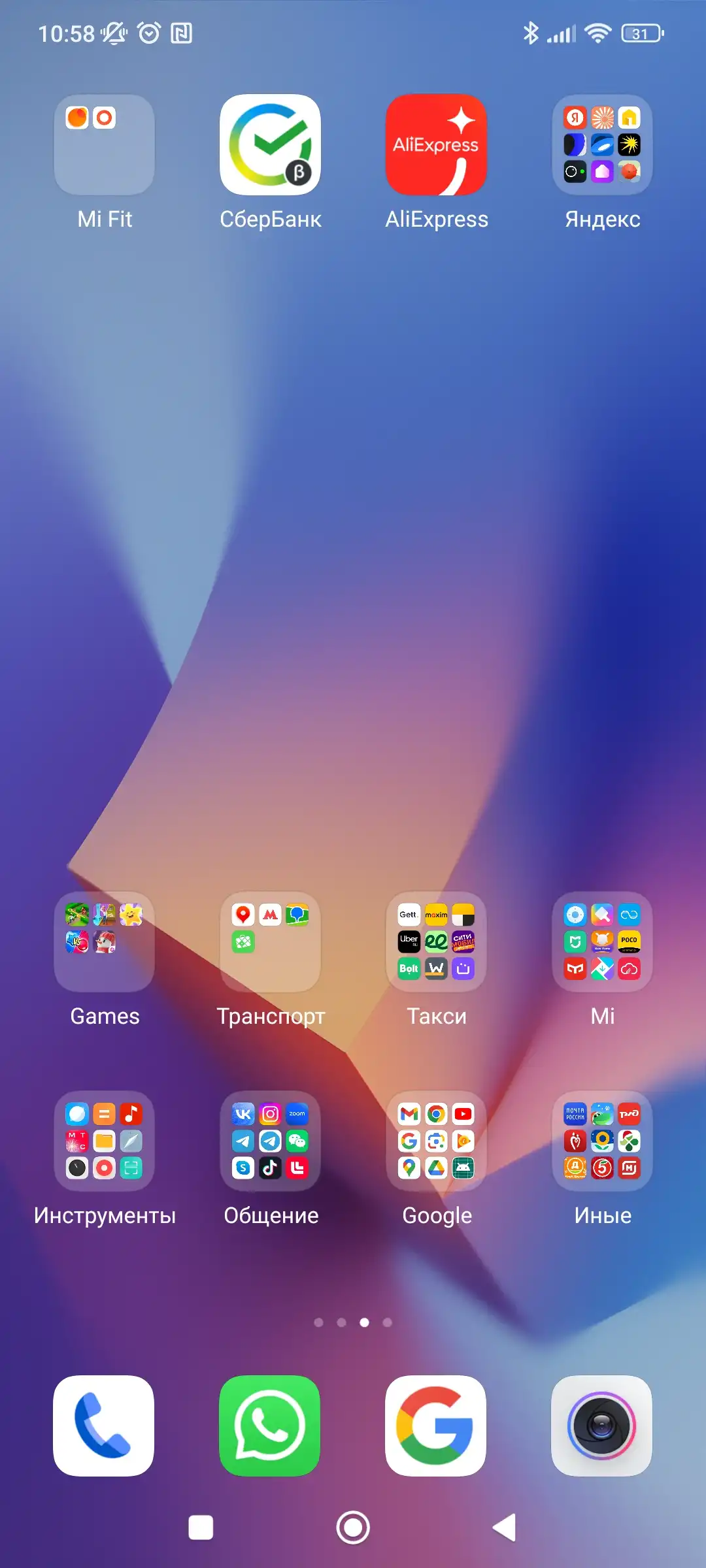Open the Mi folder
This screenshot has height=1568, width=706.
tap(602, 941)
